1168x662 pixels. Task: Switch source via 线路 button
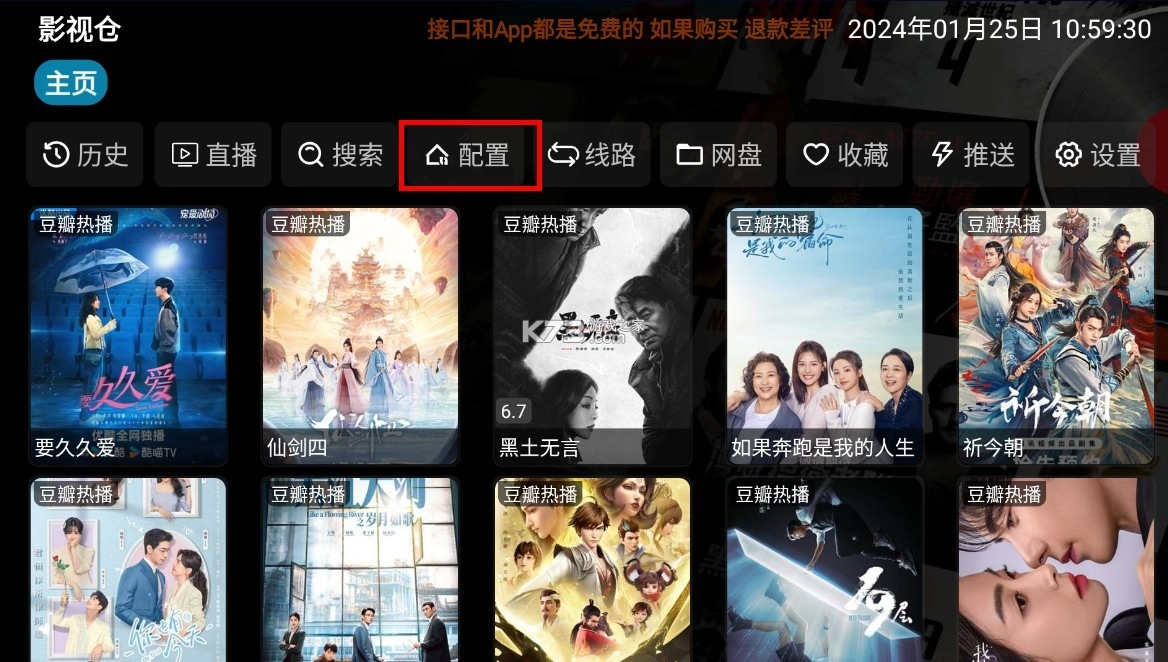tap(592, 155)
